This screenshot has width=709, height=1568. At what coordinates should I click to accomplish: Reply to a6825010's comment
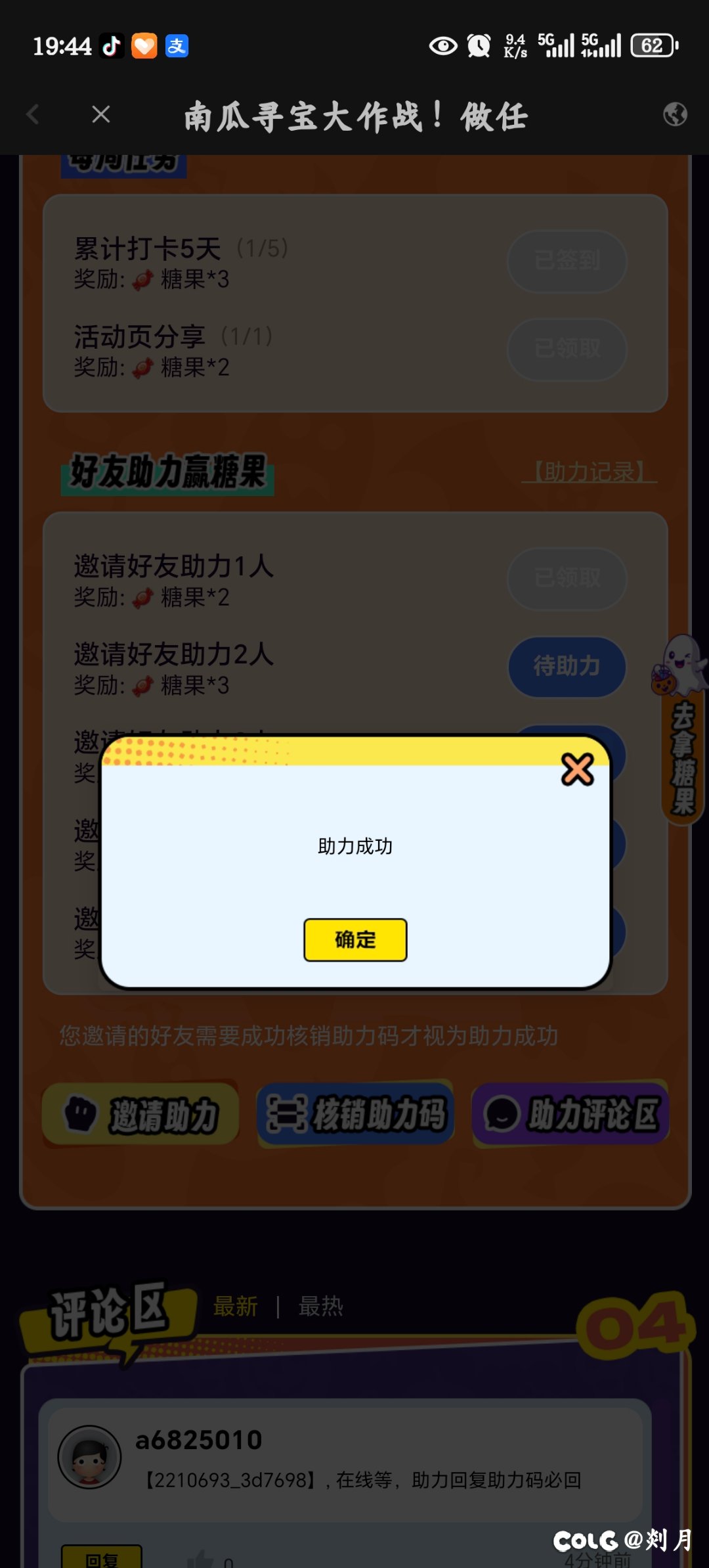click(102, 1557)
